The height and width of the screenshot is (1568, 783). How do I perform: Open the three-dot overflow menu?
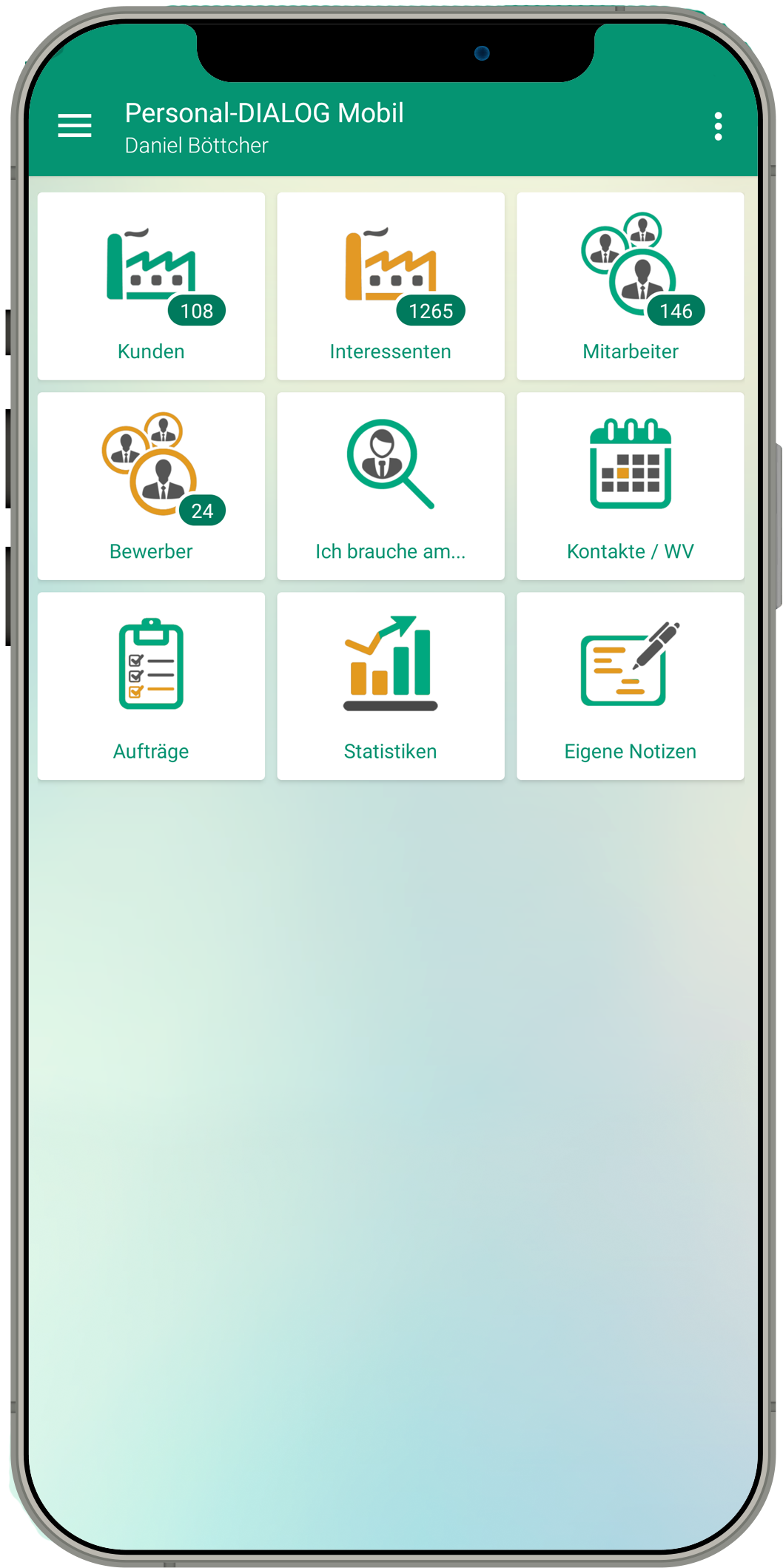[718, 127]
